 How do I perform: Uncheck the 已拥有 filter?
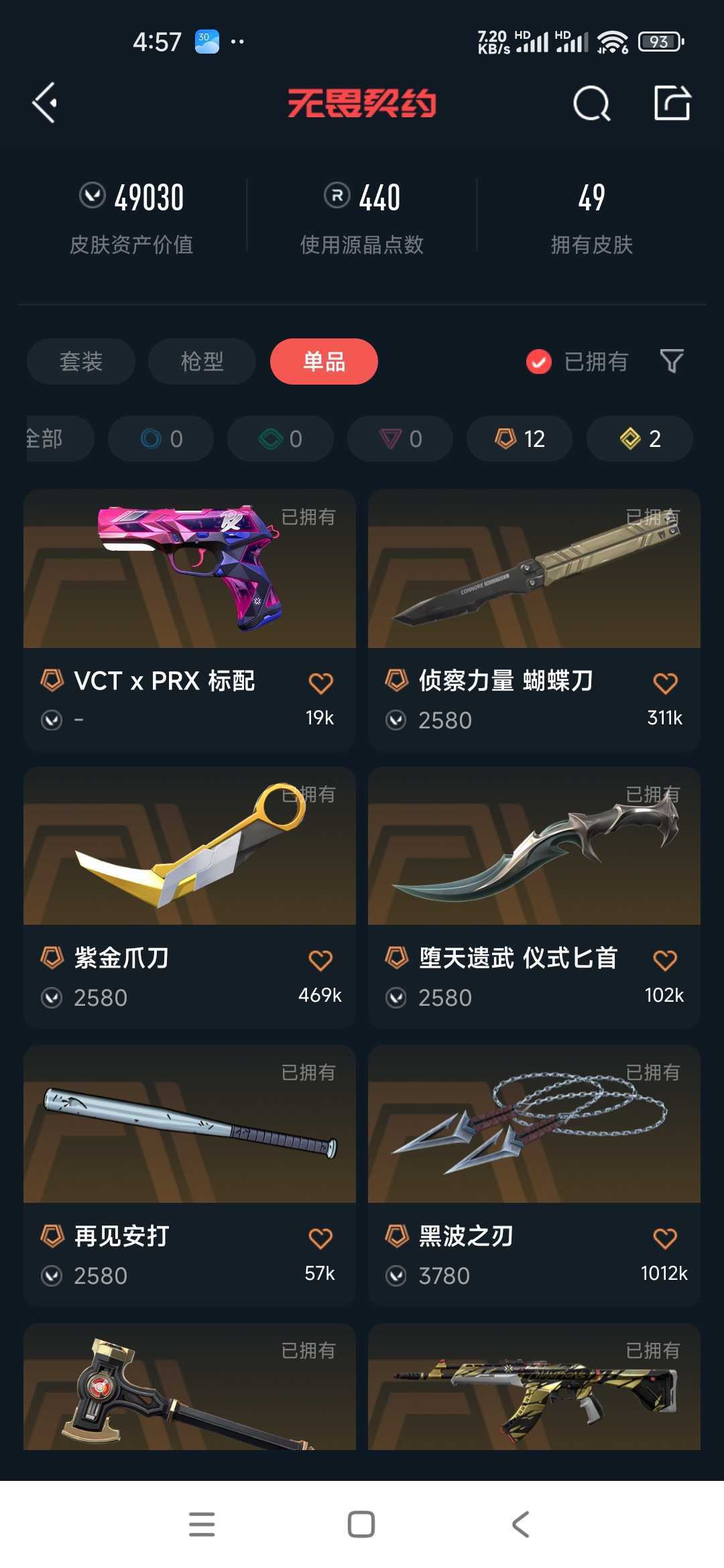(577, 362)
